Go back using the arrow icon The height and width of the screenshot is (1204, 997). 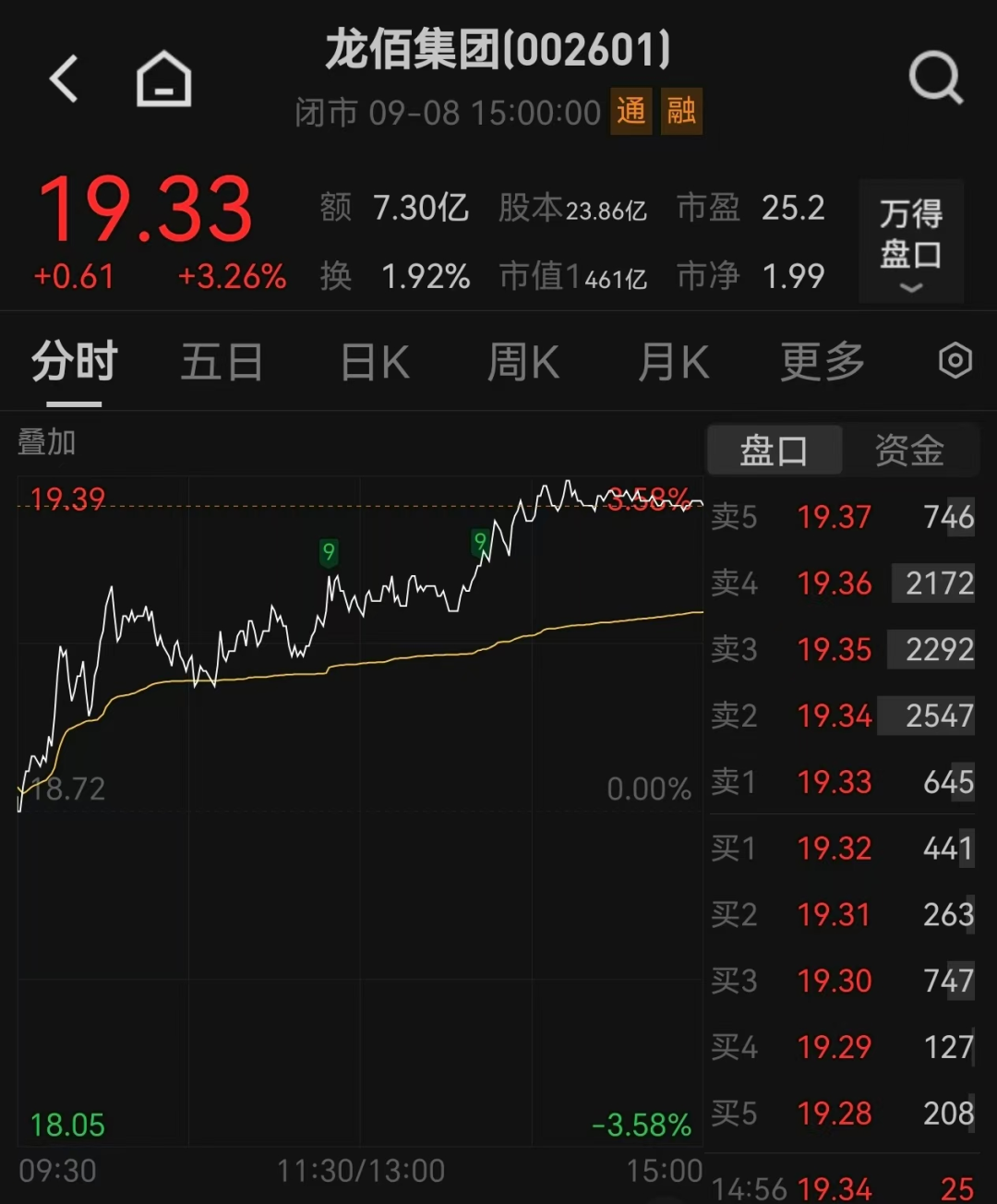point(65,78)
